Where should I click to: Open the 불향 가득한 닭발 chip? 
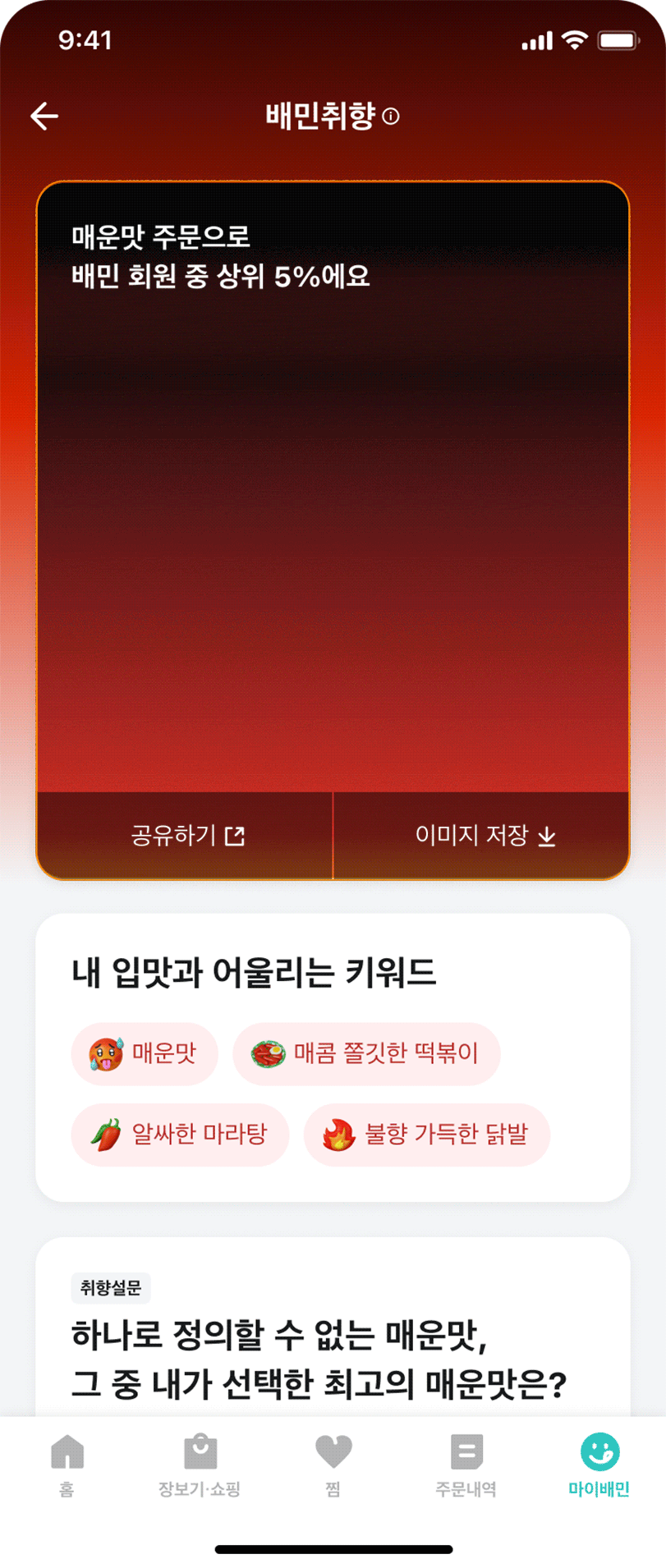[x=426, y=1135]
